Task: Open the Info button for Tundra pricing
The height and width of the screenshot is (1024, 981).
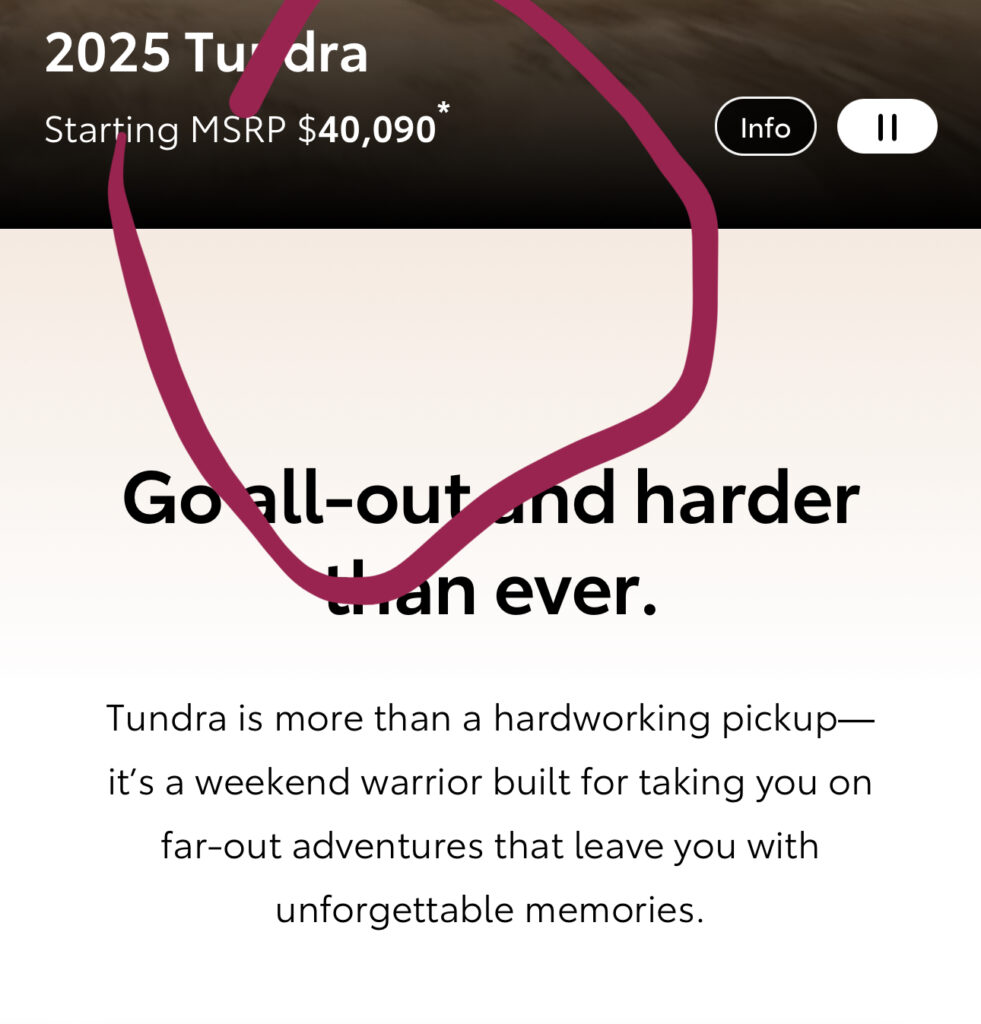Action: pyautogui.click(x=765, y=127)
